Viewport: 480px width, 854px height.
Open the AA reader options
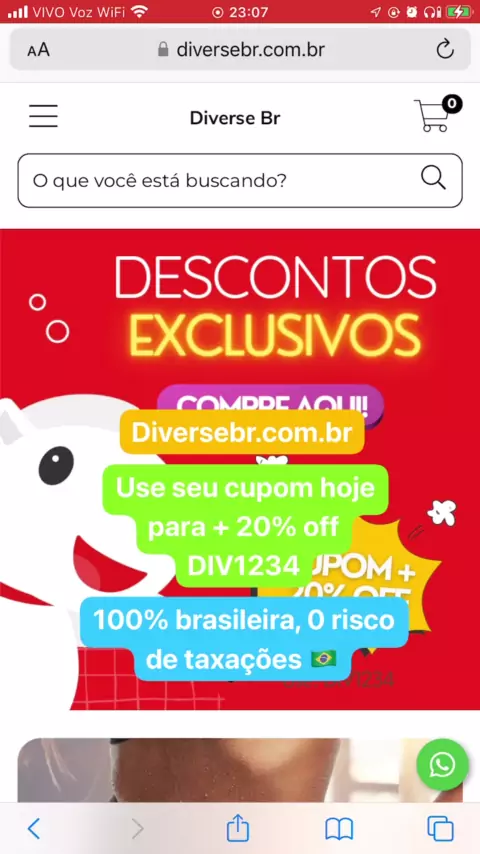click(38, 50)
